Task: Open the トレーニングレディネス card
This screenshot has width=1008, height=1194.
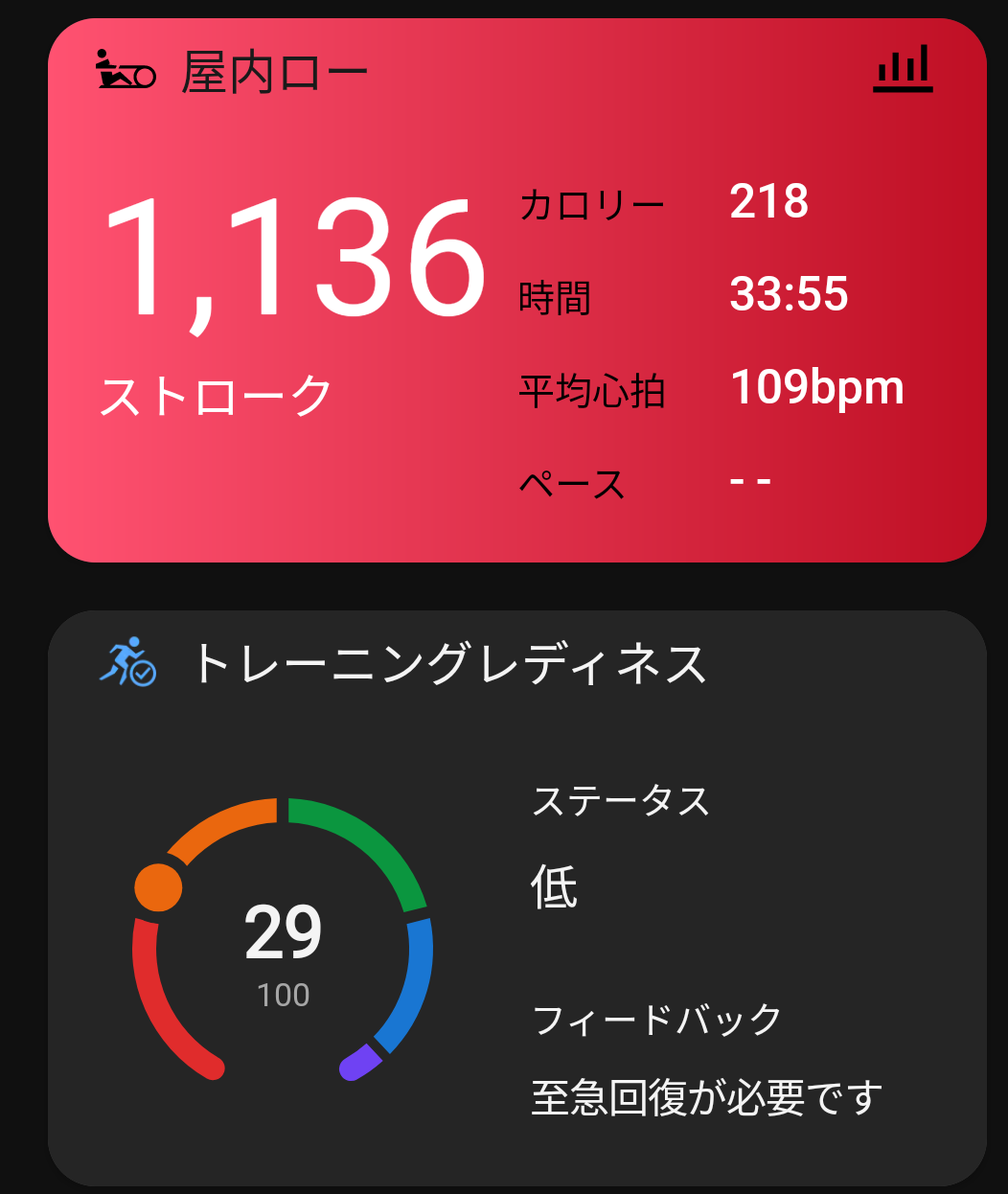Action: [517, 897]
